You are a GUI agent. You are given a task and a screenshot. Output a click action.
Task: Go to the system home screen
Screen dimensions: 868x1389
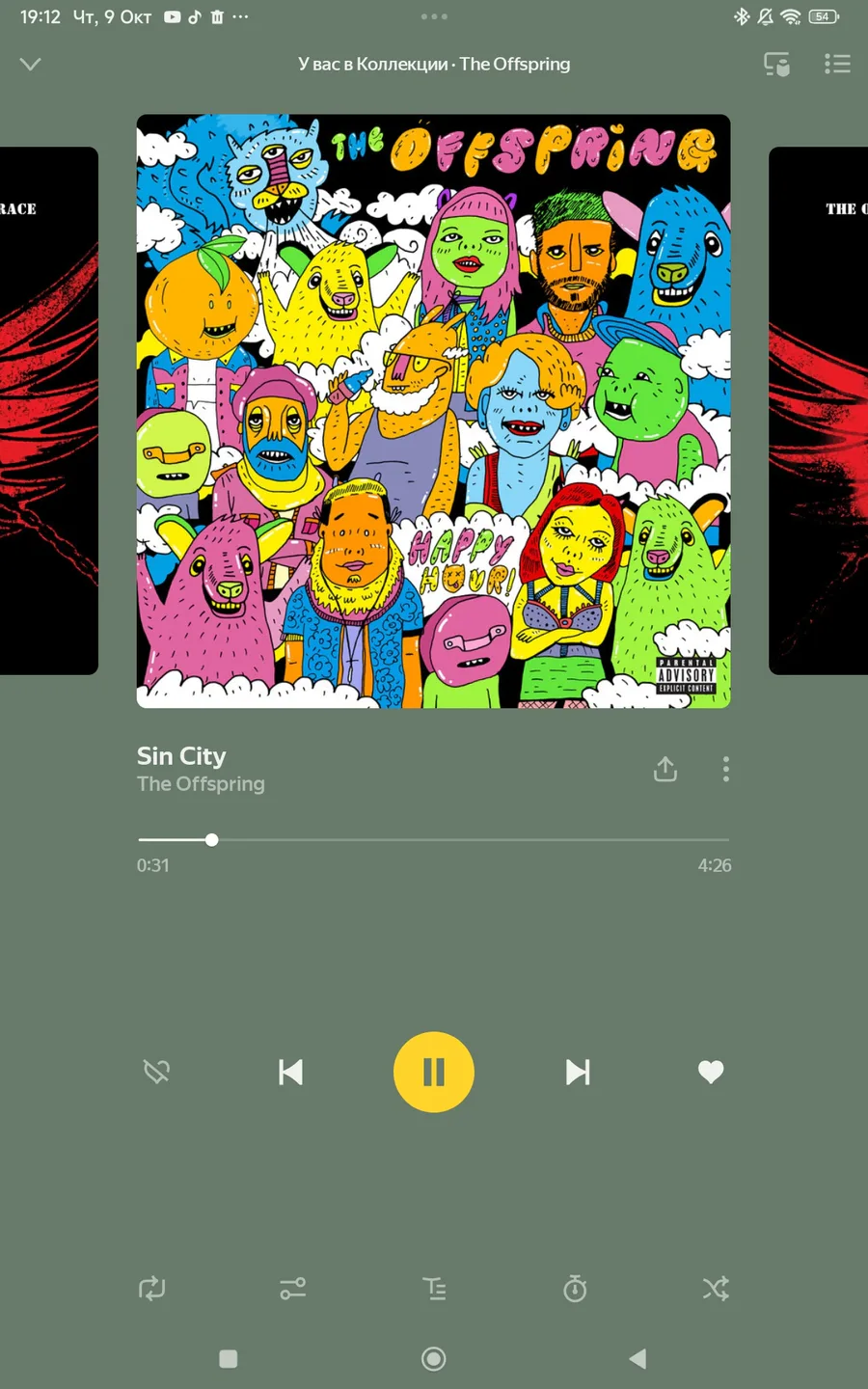coord(434,1359)
